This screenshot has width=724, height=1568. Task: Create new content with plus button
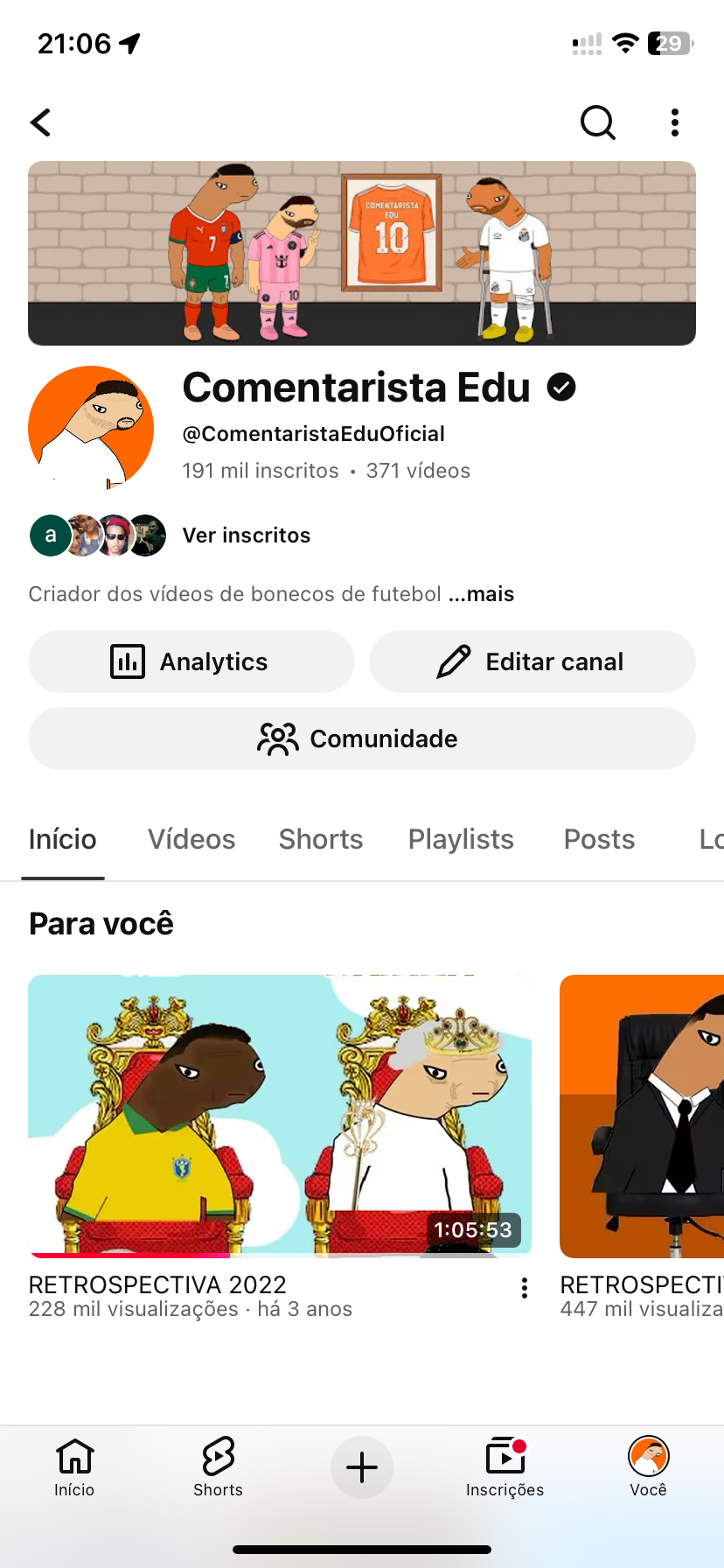coord(362,1467)
